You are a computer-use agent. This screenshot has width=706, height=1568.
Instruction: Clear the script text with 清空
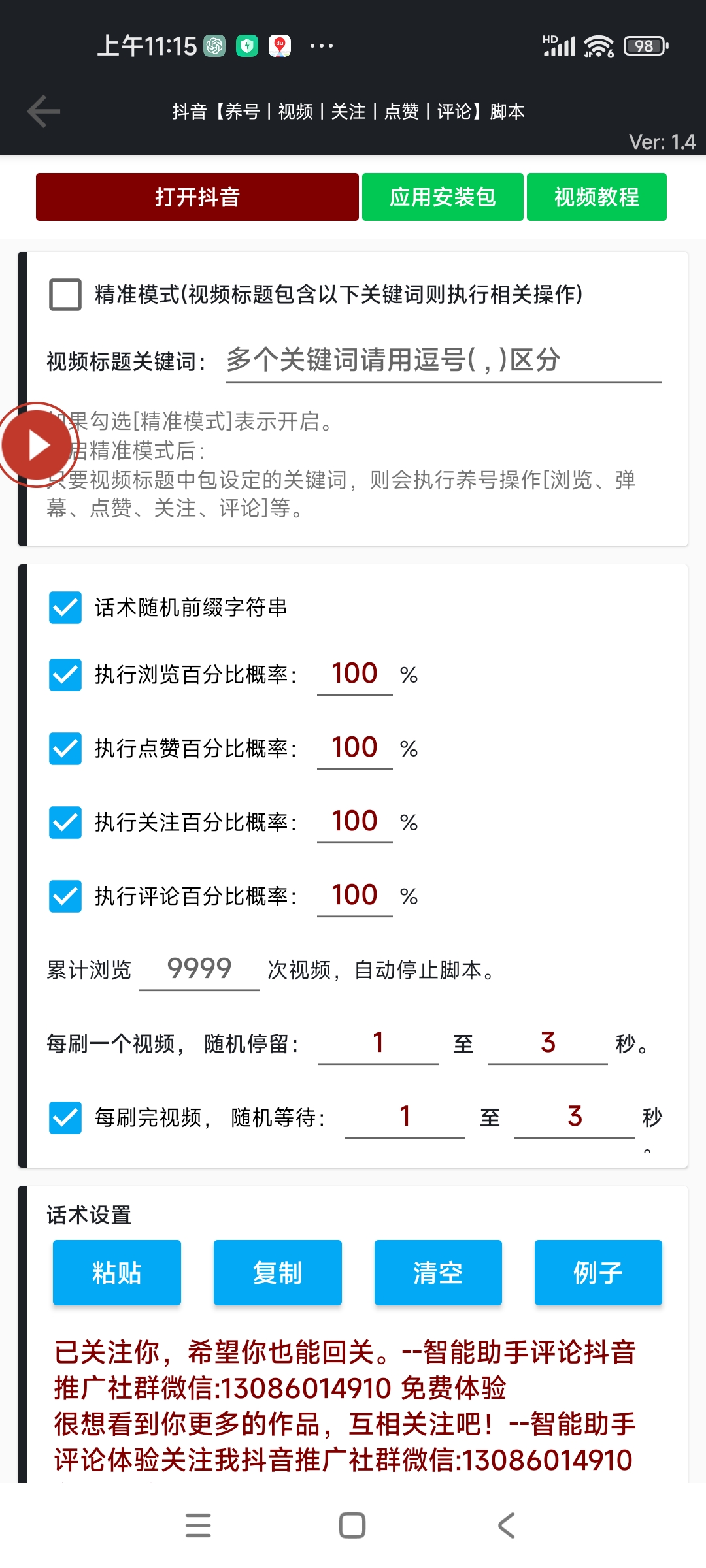438,1273
